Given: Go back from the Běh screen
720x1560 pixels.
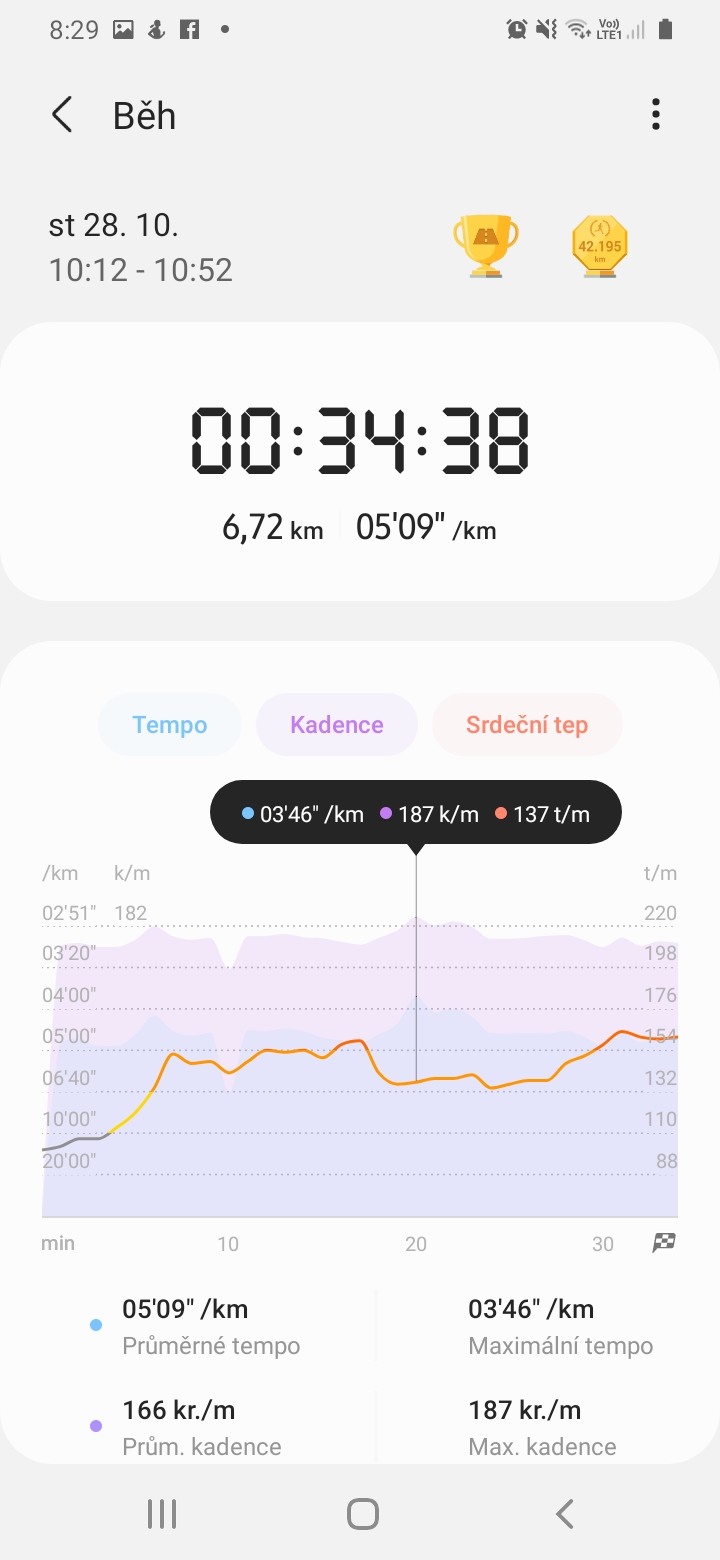Looking at the screenshot, I should (62, 115).
